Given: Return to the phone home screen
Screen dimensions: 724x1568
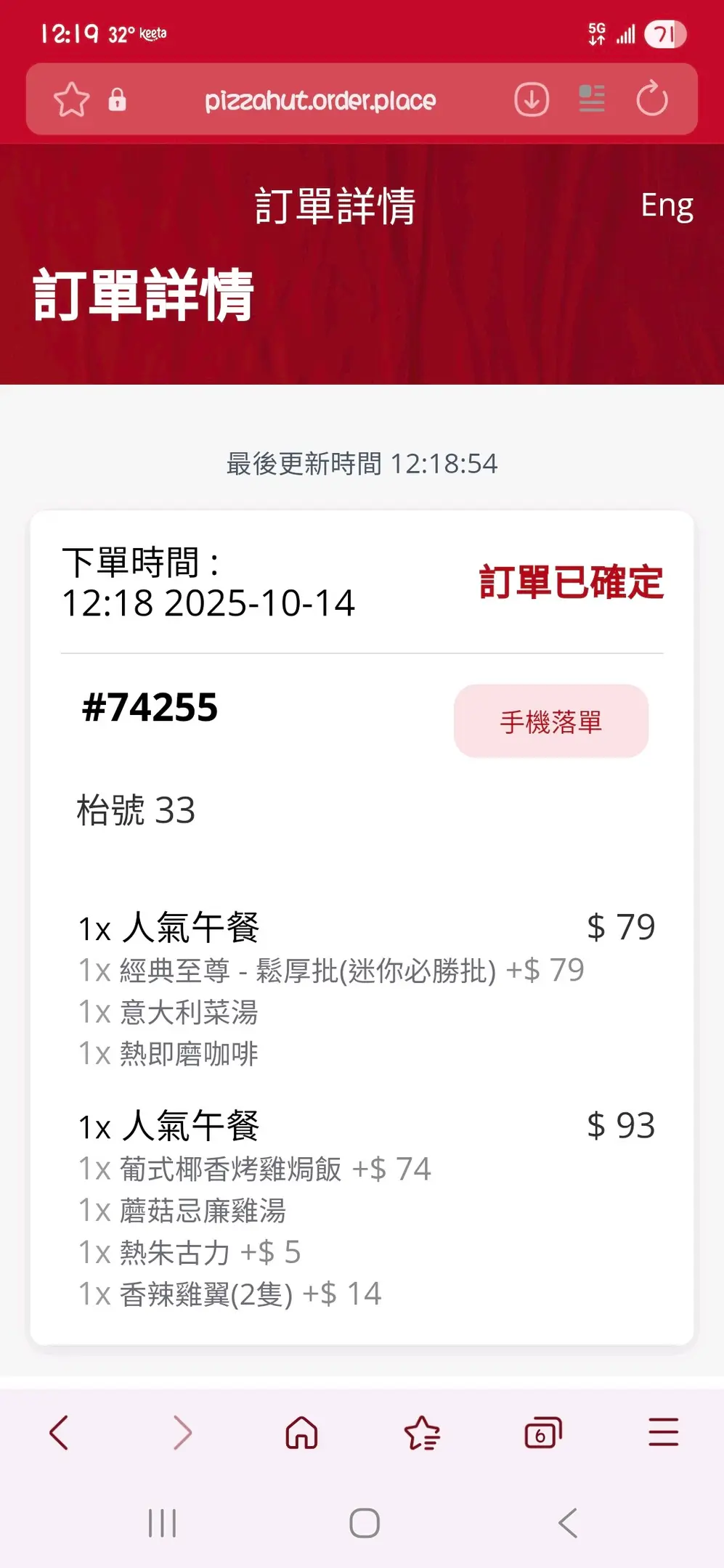Looking at the screenshot, I should point(364,1523).
